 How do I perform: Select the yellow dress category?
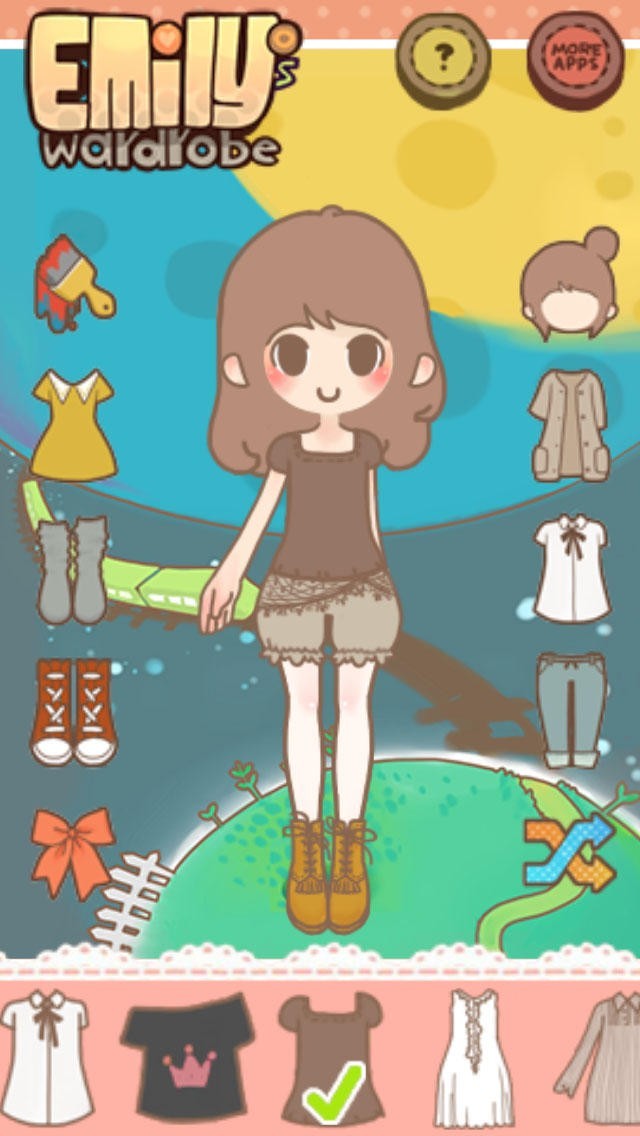tap(73, 423)
